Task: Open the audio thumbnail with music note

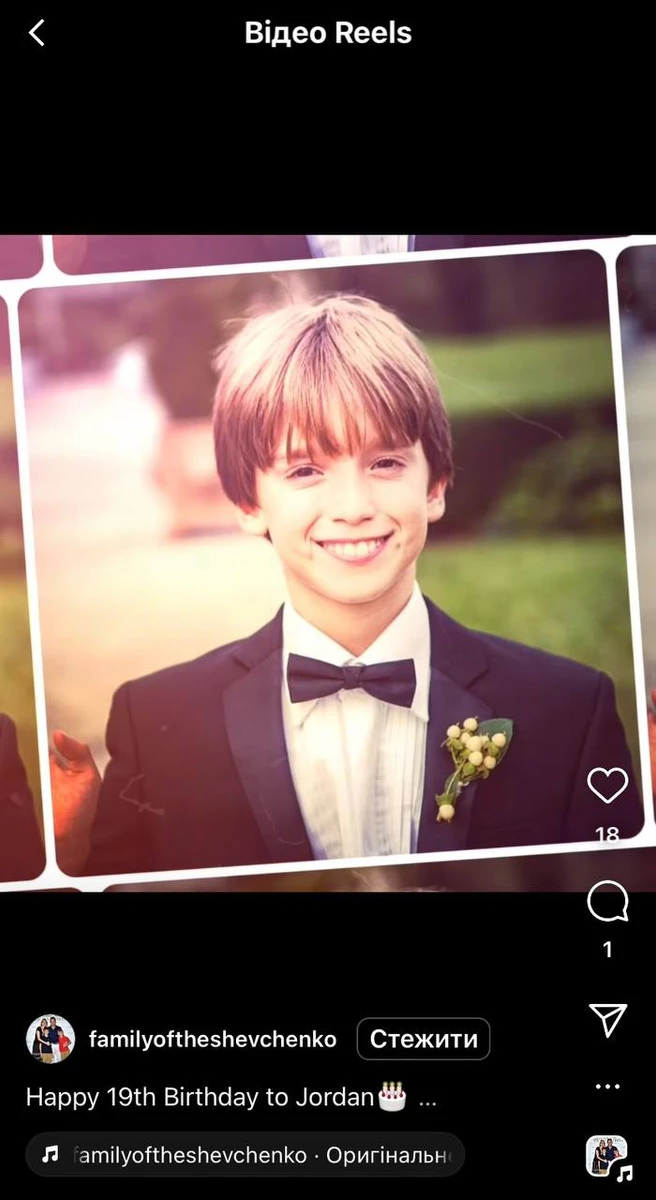Action: click(606, 1157)
